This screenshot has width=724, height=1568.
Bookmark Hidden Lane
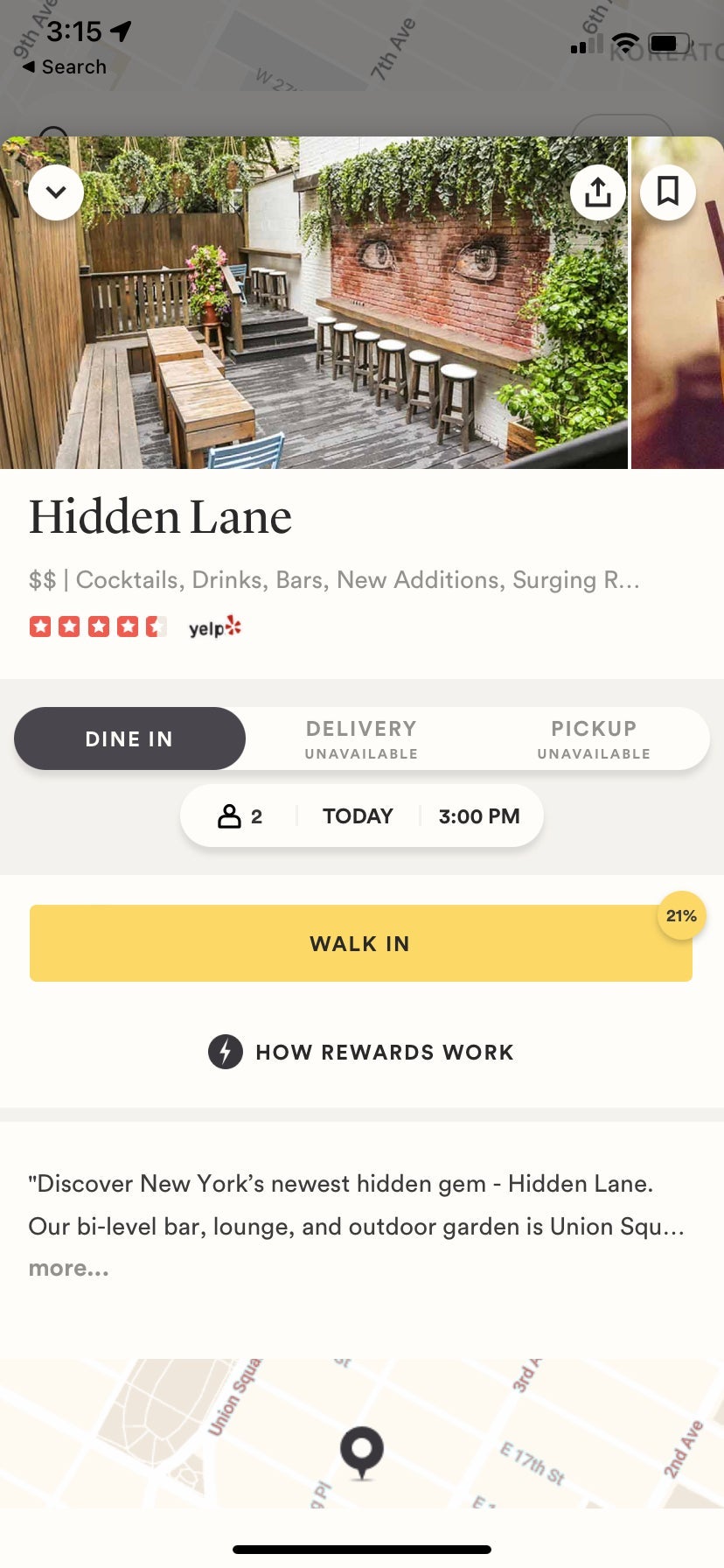(x=668, y=192)
